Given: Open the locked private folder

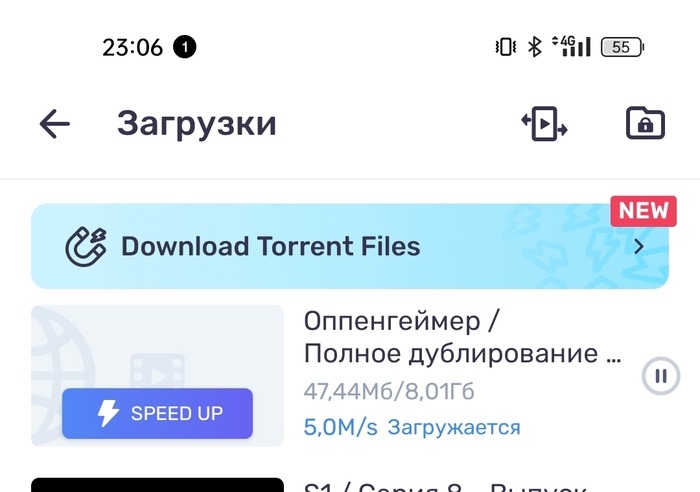Looking at the screenshot, I should [x=645, y=124].
